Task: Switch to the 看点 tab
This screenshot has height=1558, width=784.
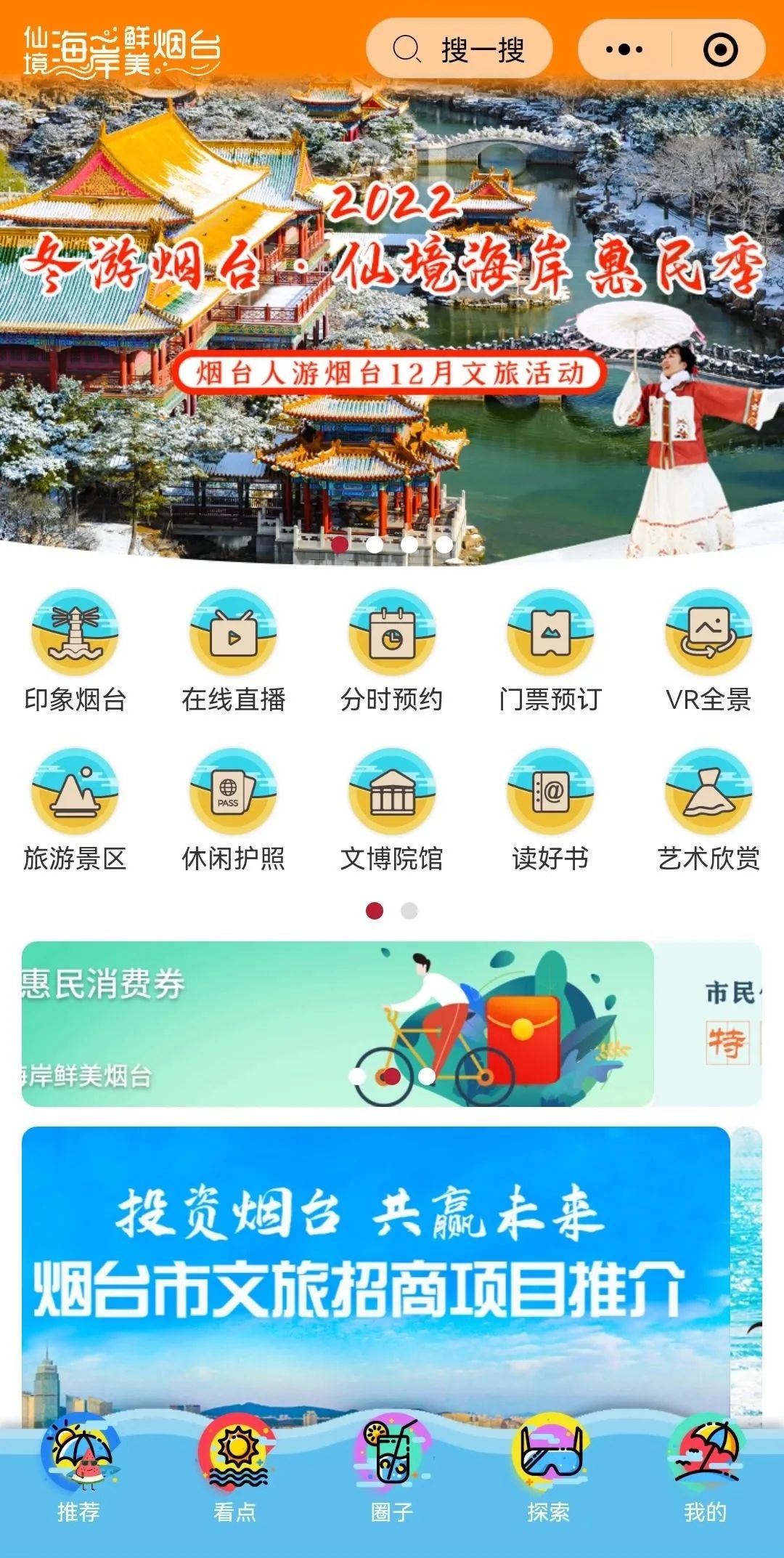Action: 235,1474
